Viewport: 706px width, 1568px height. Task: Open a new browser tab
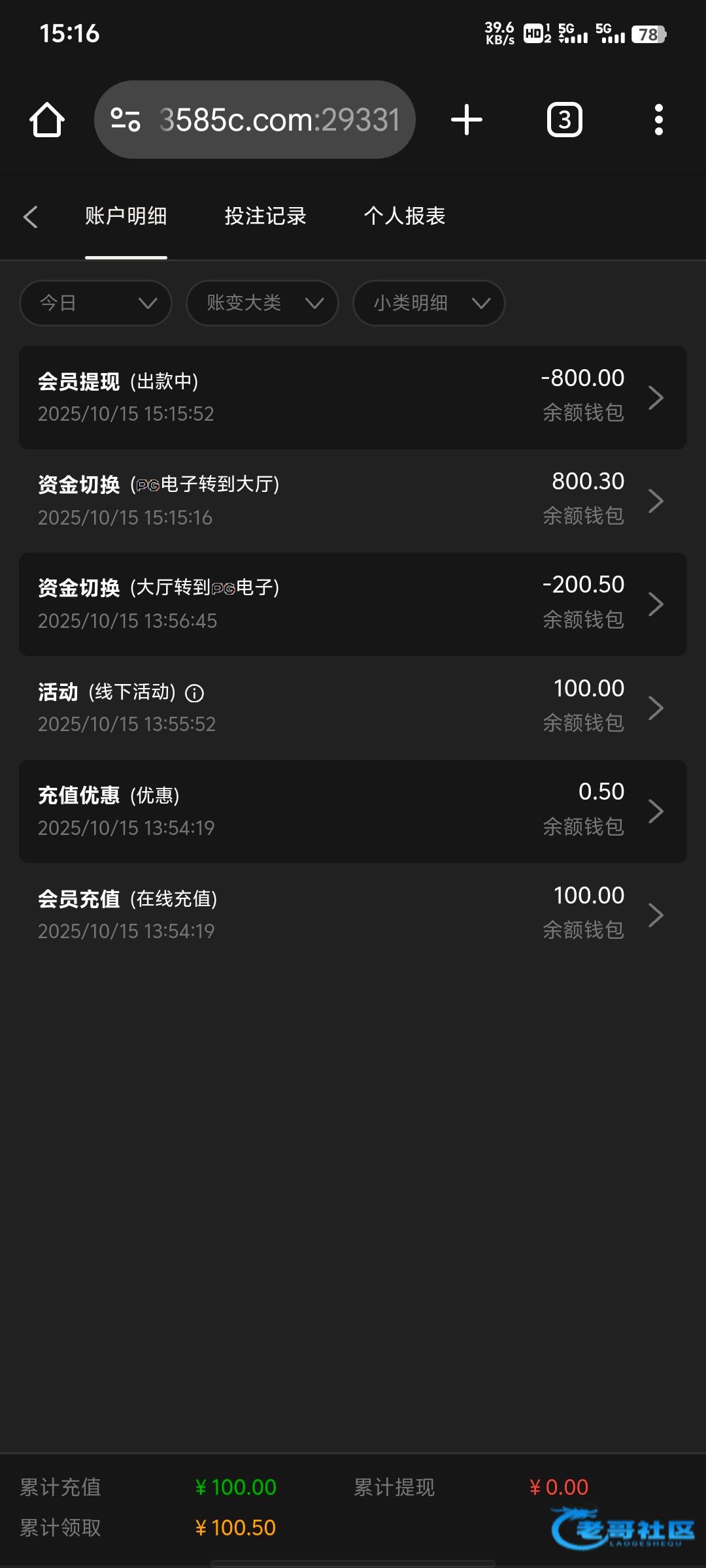coord(467,120)
